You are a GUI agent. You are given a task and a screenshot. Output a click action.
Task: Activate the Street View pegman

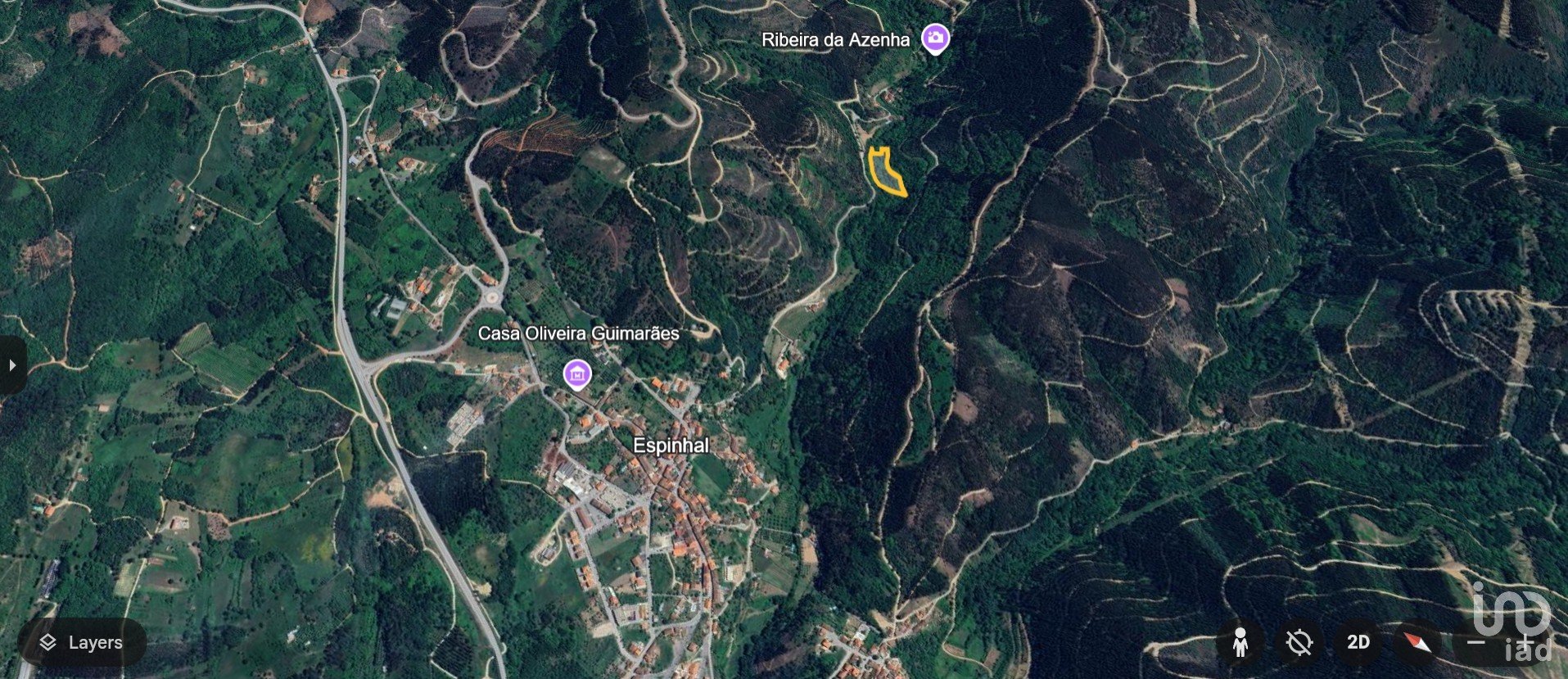(1240, 642)
